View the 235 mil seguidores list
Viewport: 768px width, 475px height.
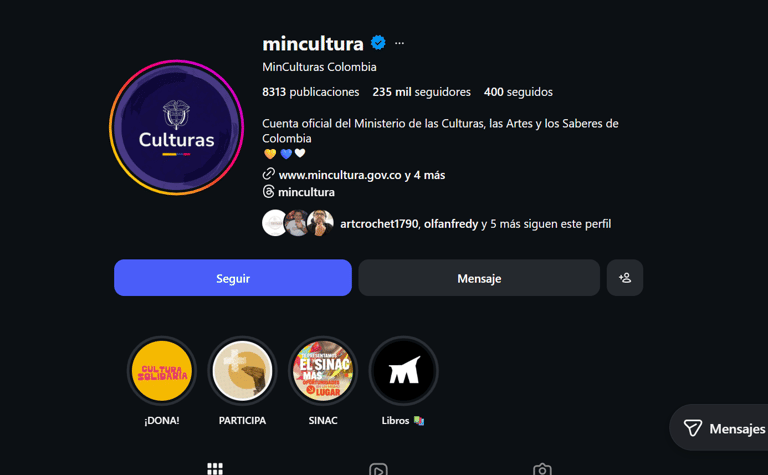click(x=421, y=92)
